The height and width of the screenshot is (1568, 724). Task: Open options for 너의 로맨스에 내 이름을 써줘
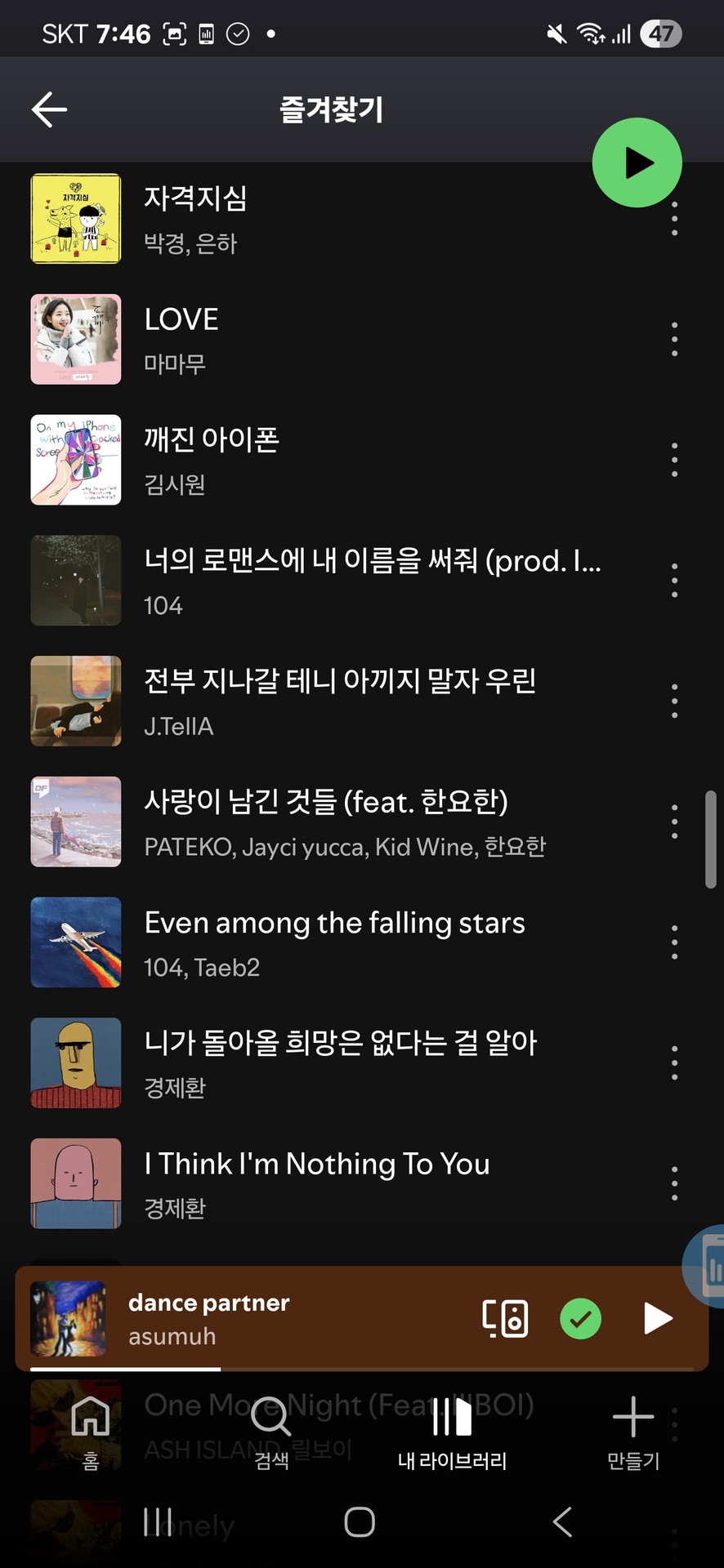pyautogui.click(x=674, y=581)
